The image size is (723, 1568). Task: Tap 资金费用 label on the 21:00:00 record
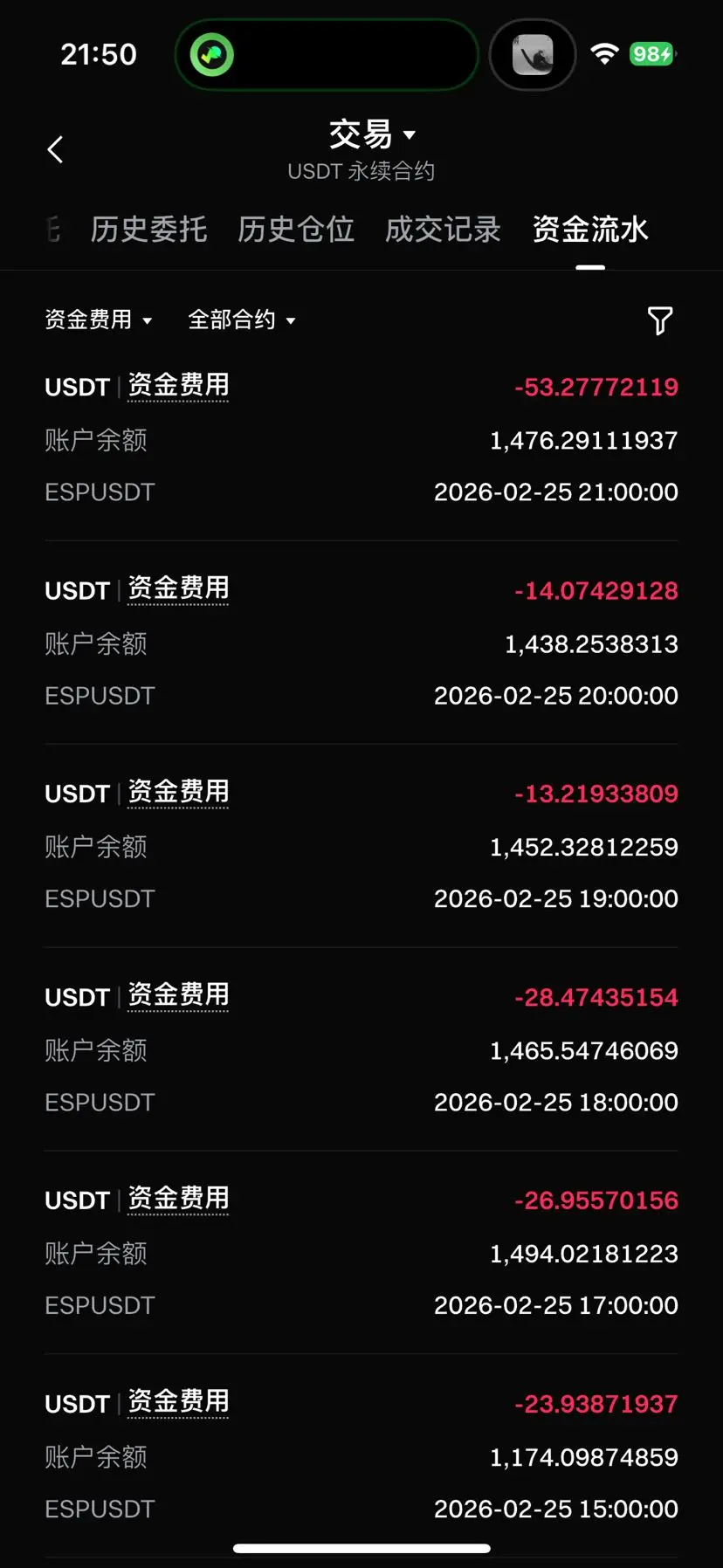tap(178, 385)
